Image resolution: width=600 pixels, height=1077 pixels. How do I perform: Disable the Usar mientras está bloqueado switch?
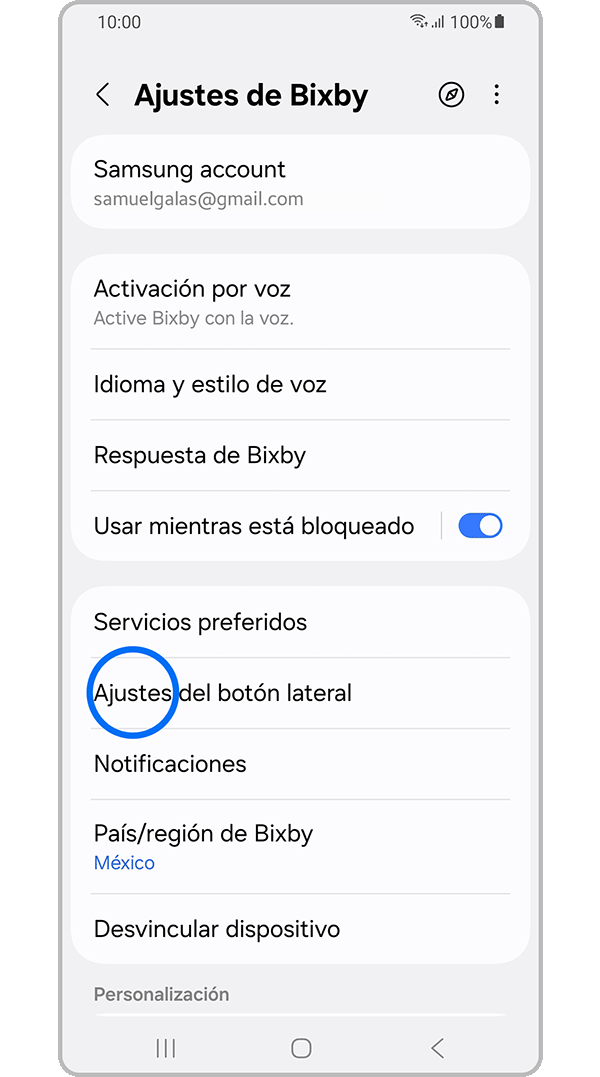click(480, 526)
